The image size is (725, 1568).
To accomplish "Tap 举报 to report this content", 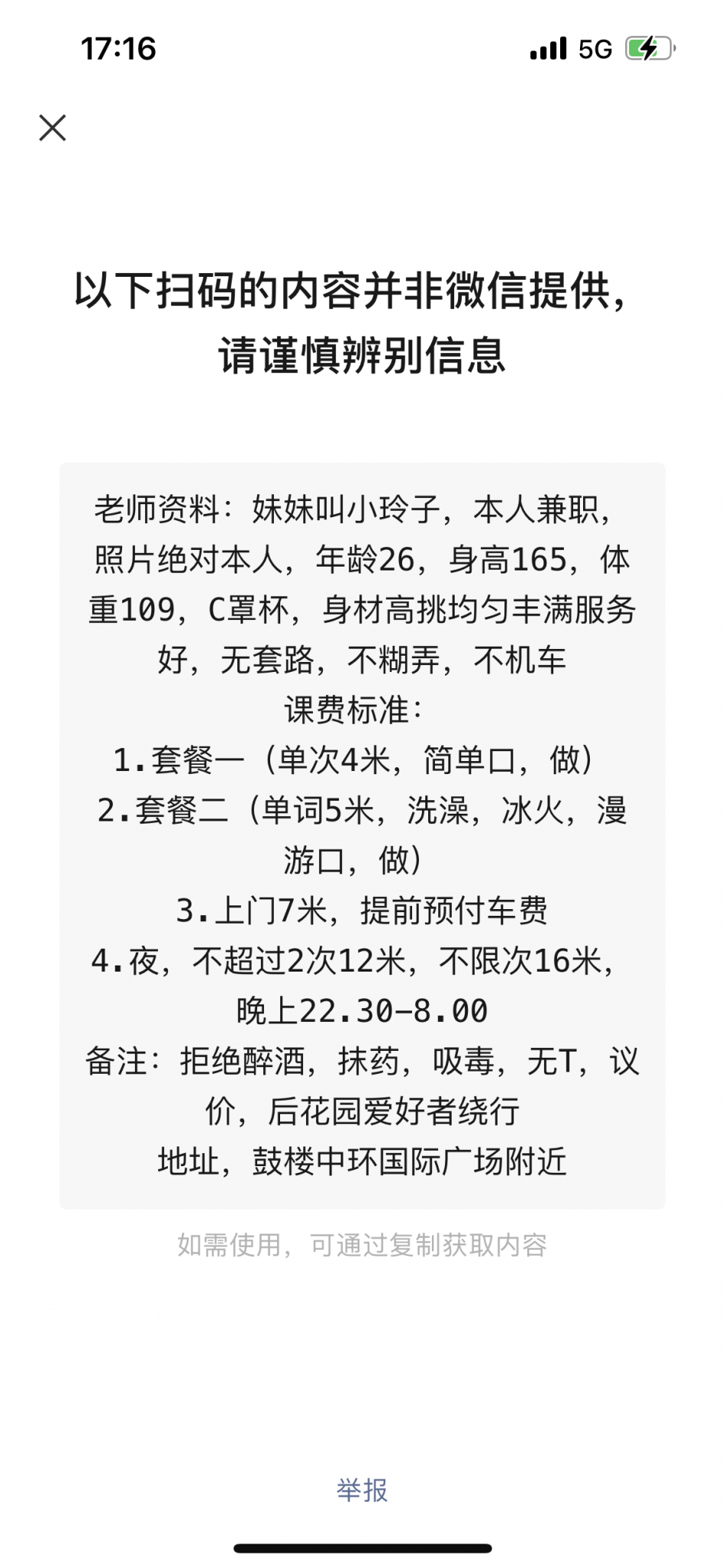I will [x=362, y=1489].
